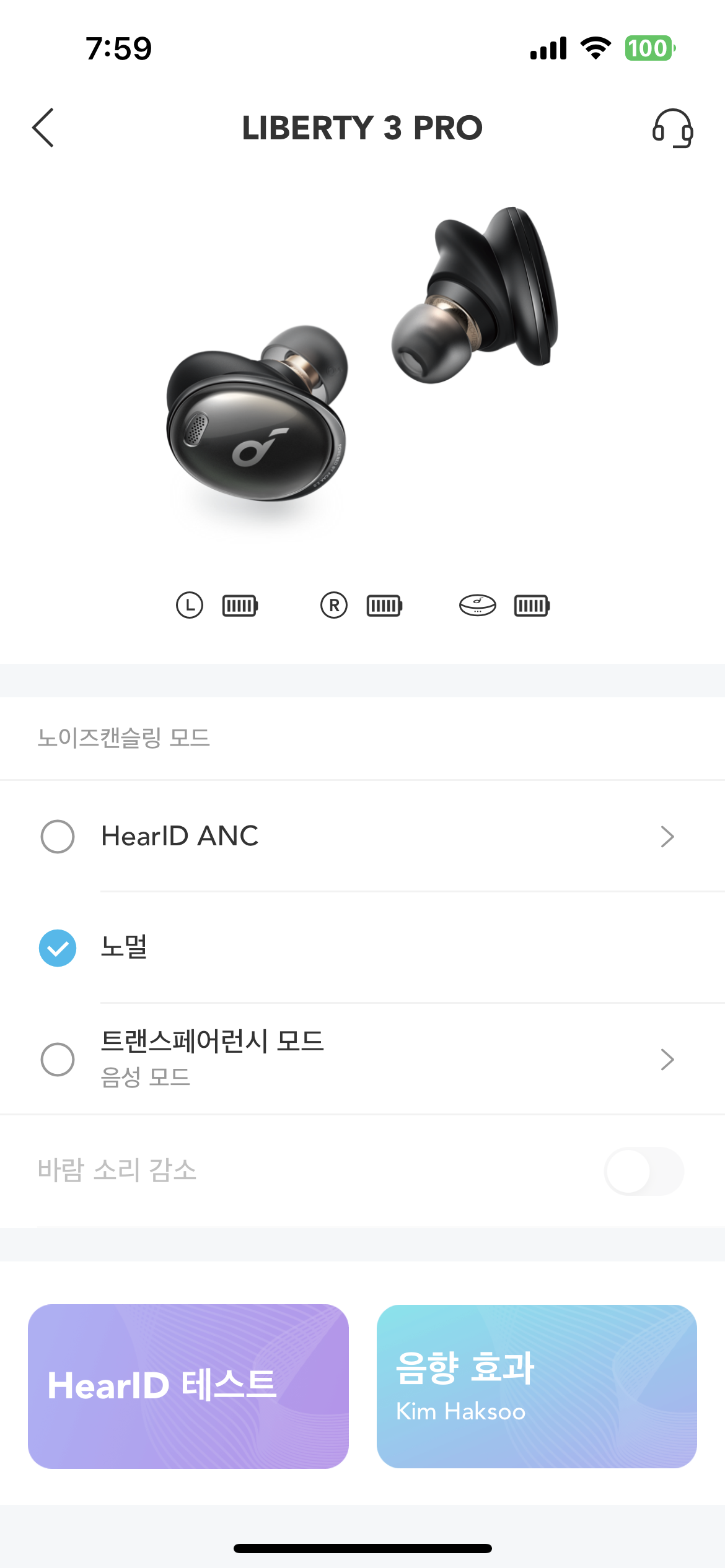Select the 노멀 mode

click(58, 947)
